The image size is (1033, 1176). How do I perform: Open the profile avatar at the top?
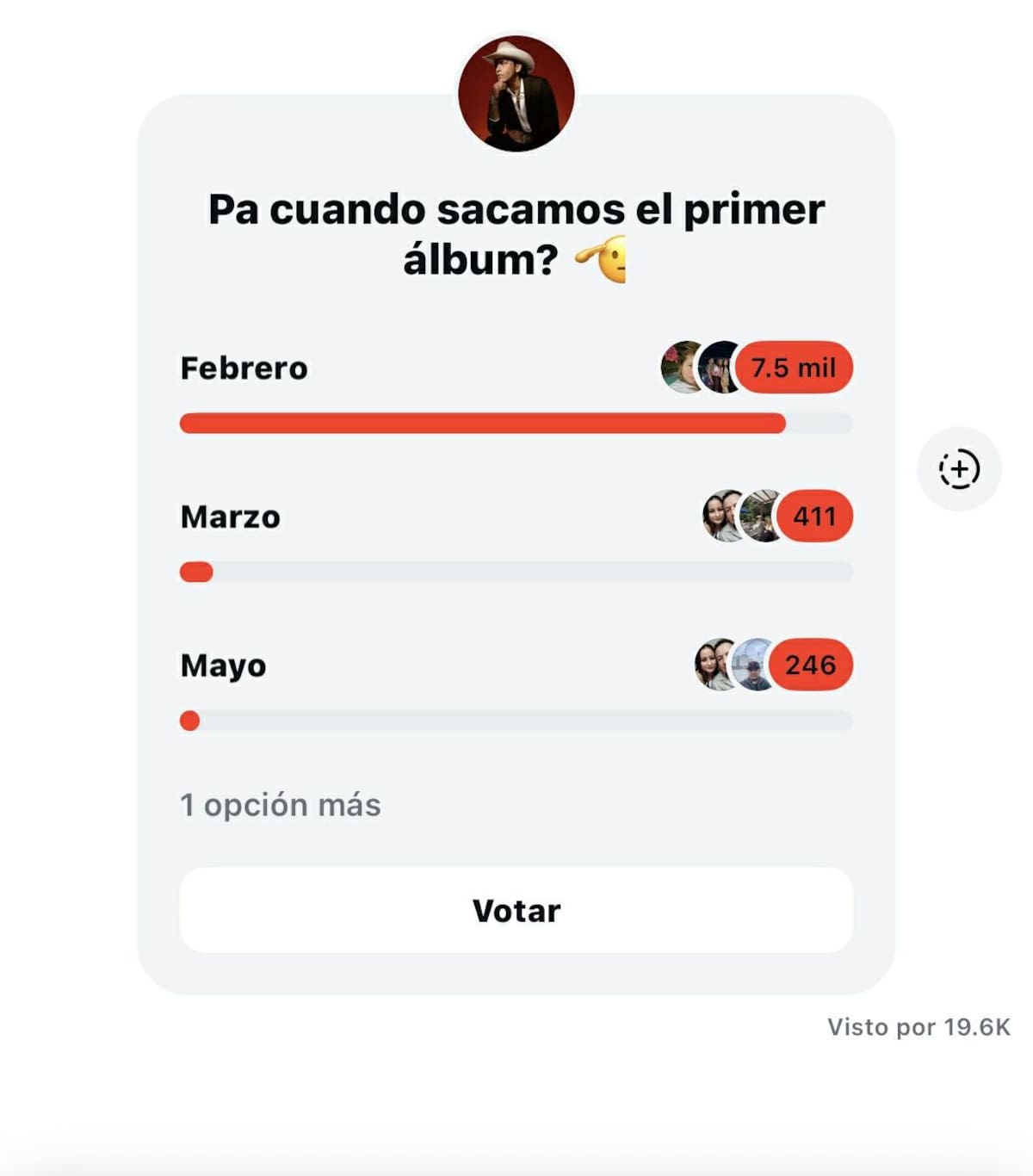(x=516, y=93)
